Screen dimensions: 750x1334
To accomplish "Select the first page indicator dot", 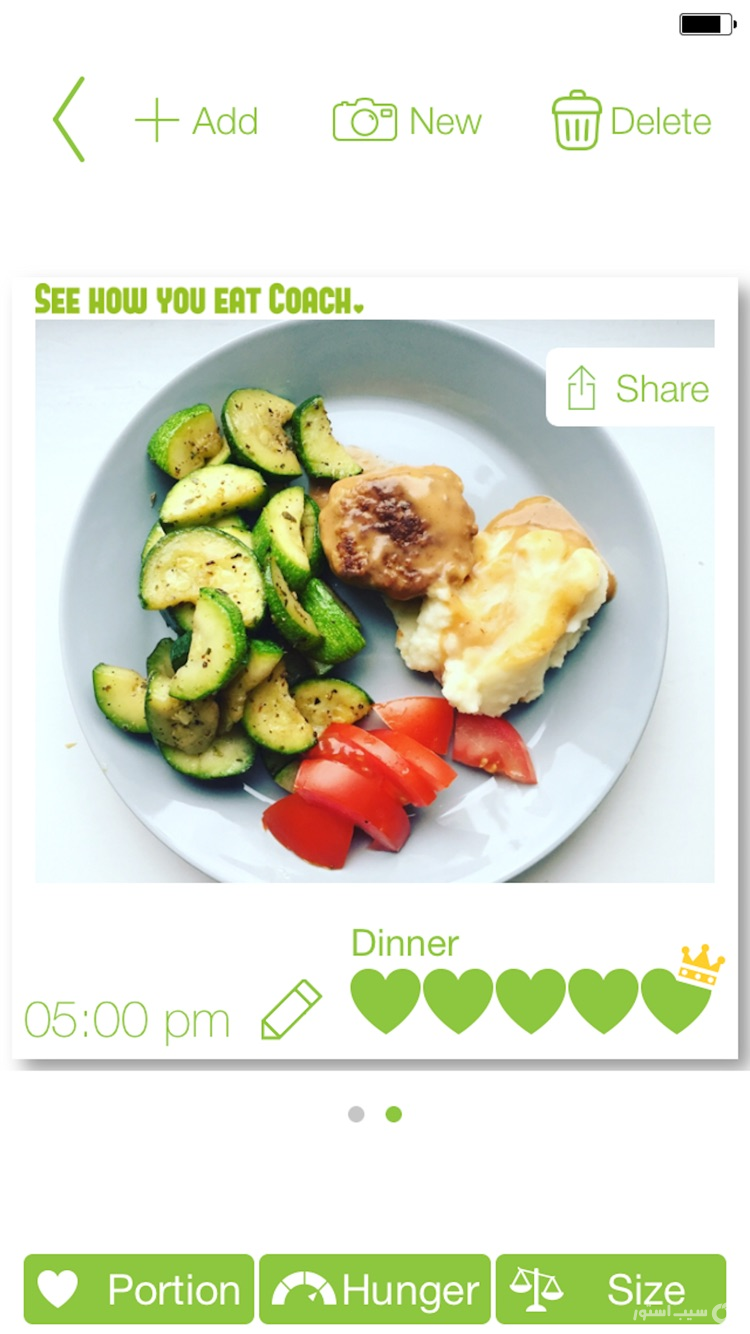I will click(x=356, y=1114).
